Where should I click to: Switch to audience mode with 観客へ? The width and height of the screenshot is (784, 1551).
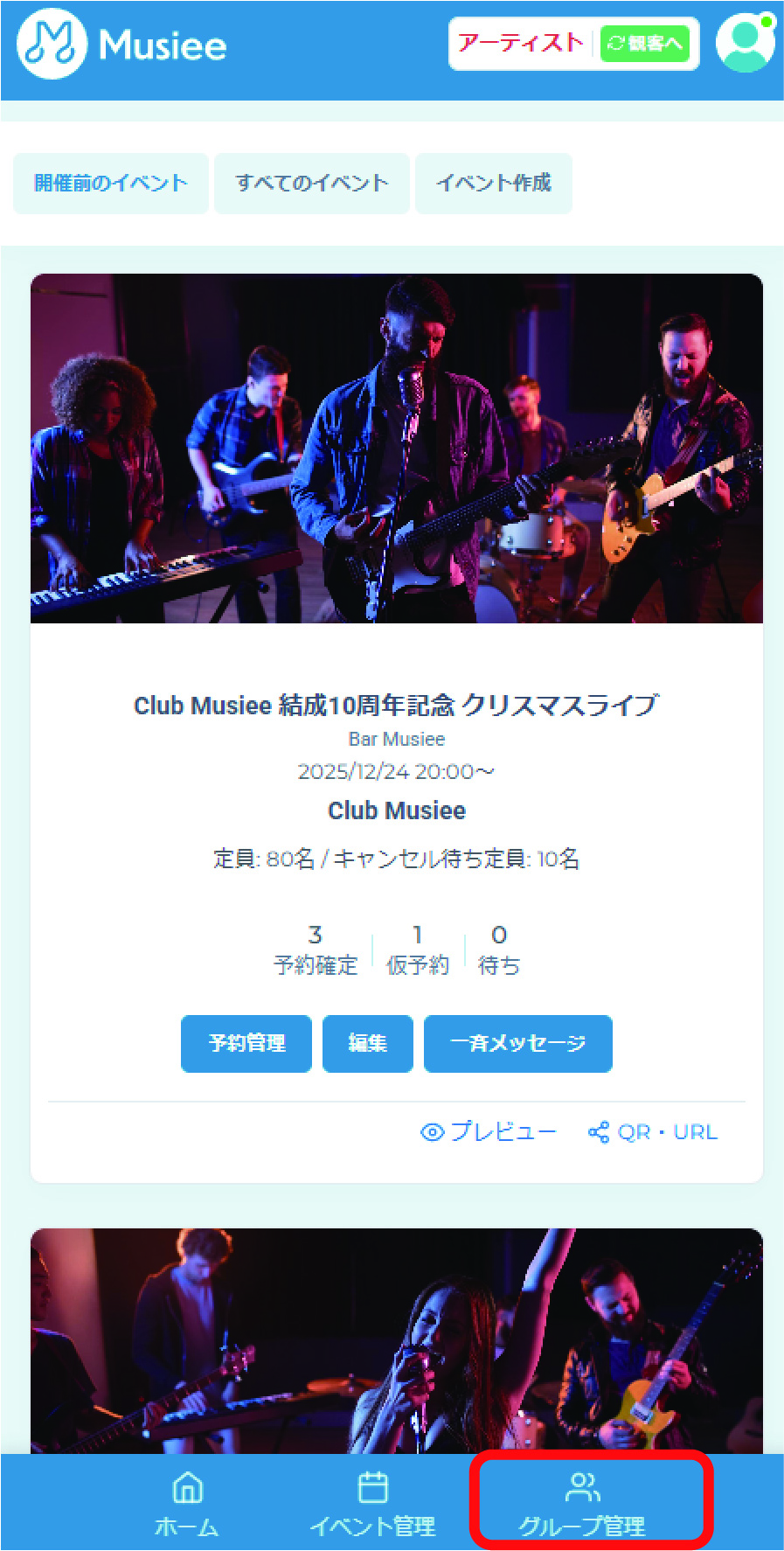click(645, 44)
